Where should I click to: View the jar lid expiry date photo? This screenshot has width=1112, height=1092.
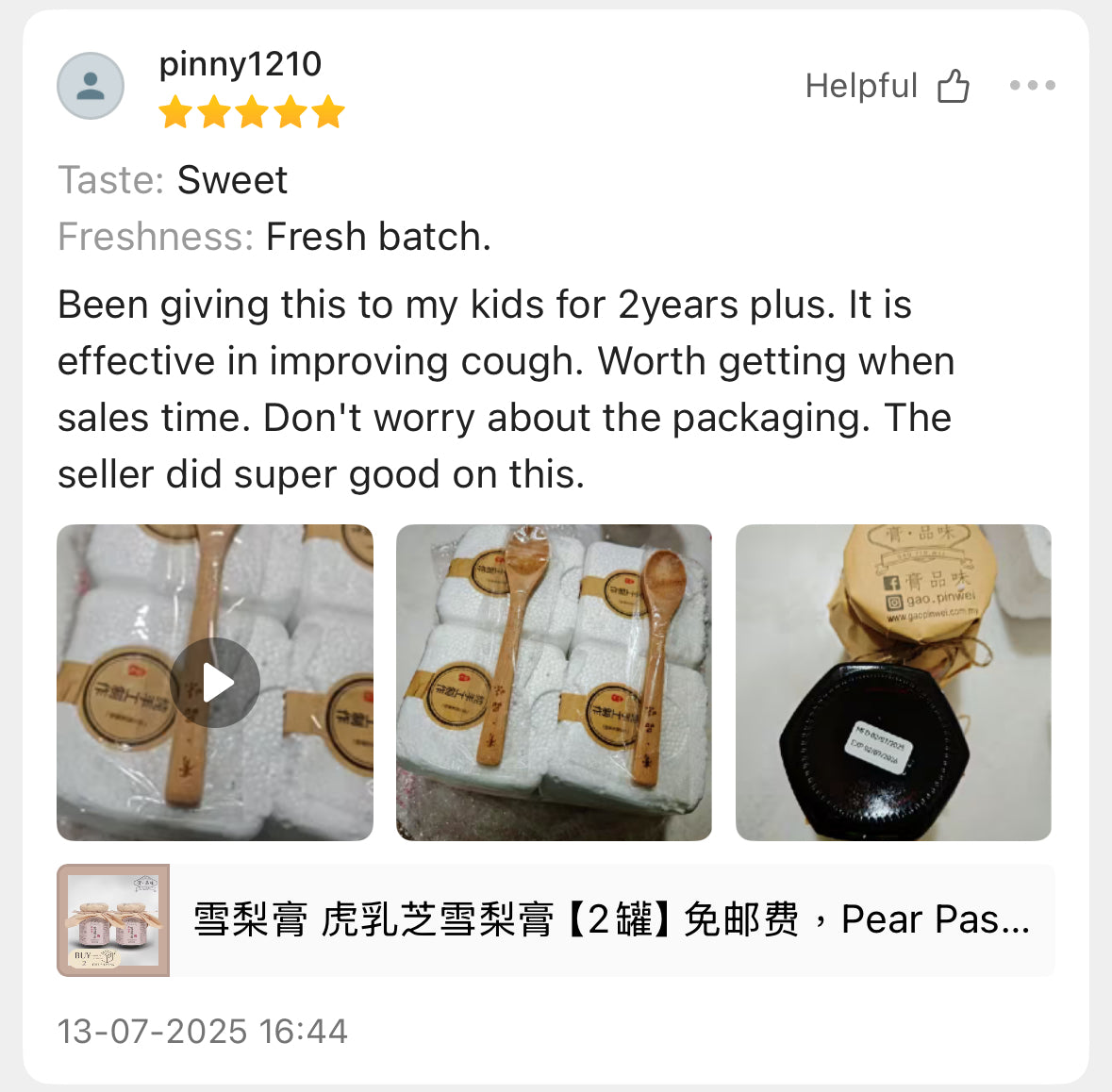click(893, 683)
